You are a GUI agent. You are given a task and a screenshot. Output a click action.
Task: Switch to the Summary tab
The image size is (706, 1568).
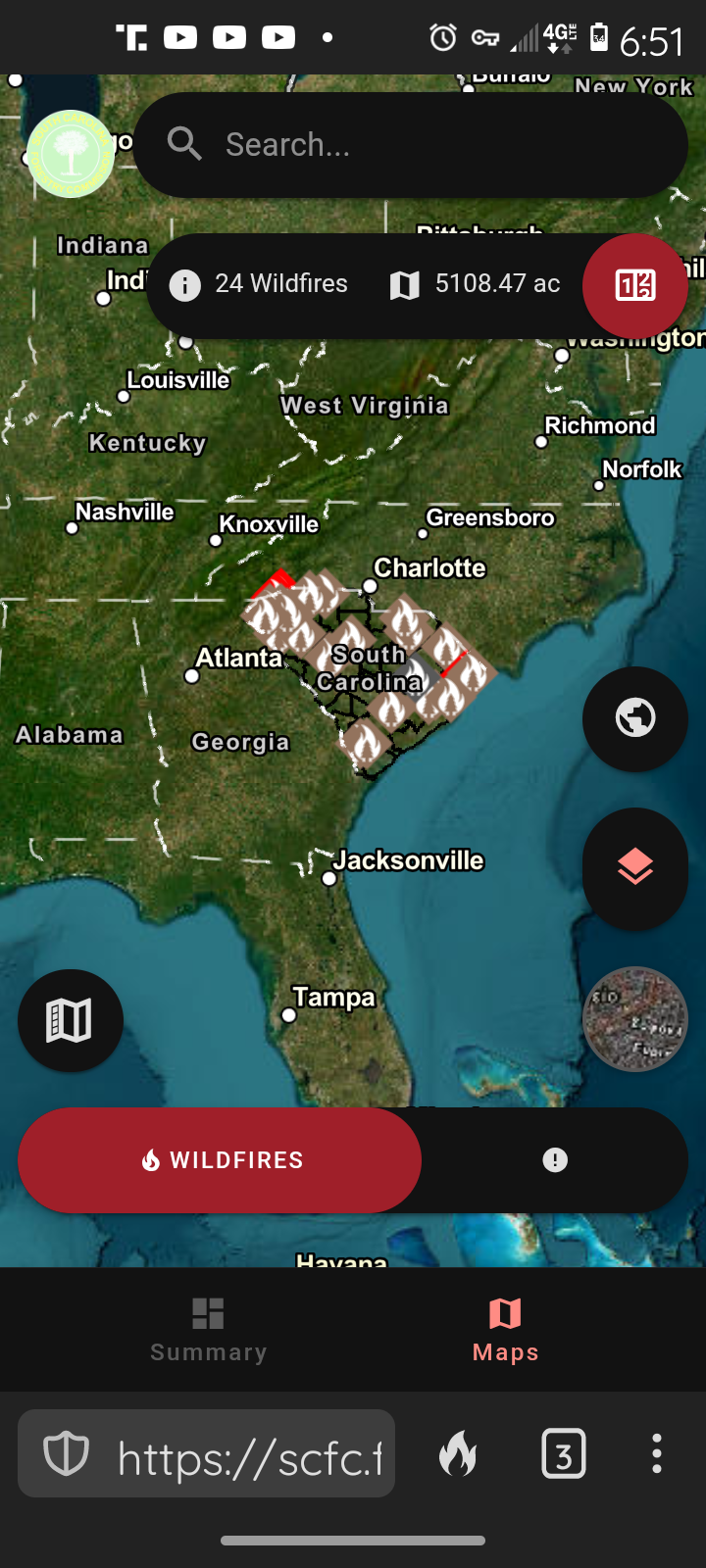[x=208, y=1330]
